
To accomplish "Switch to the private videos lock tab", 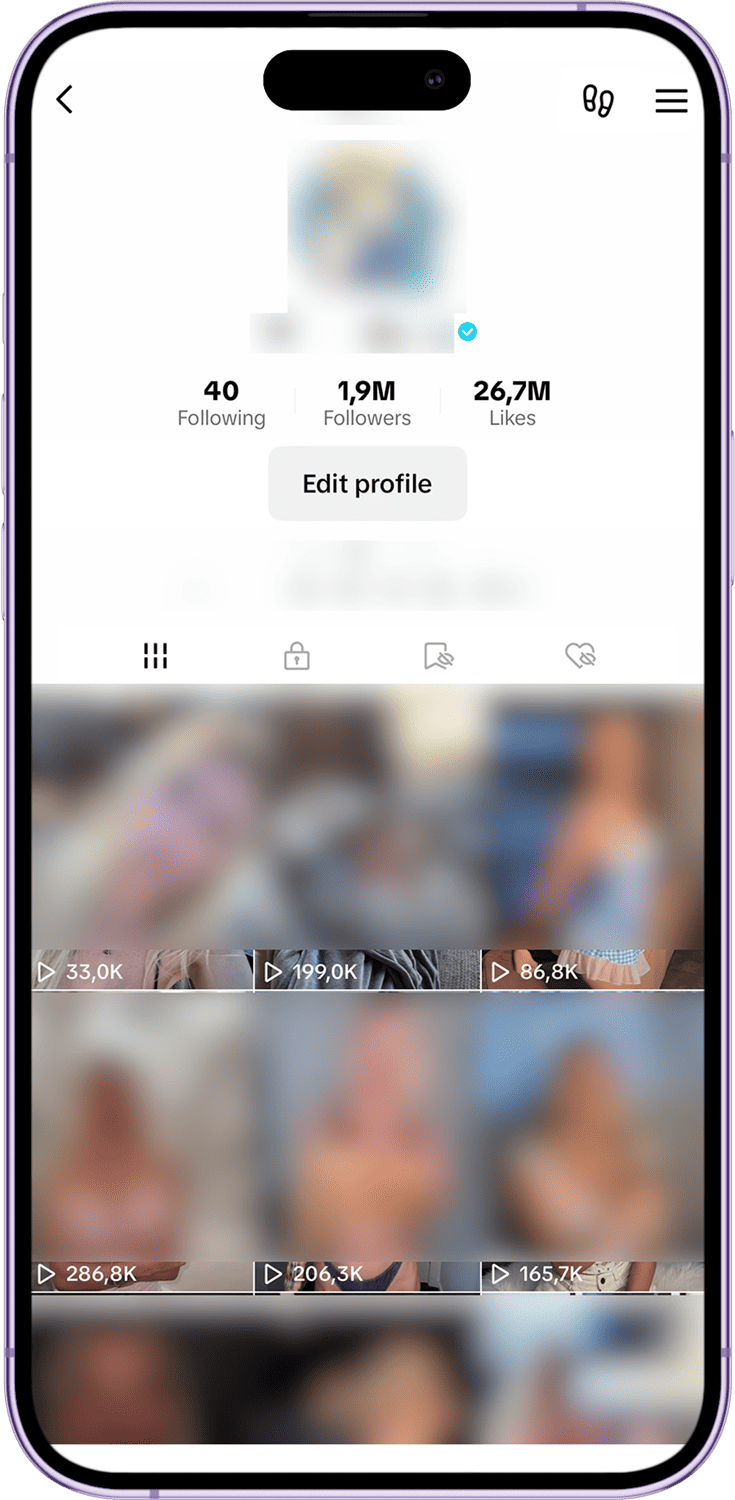I will [297, 656].
